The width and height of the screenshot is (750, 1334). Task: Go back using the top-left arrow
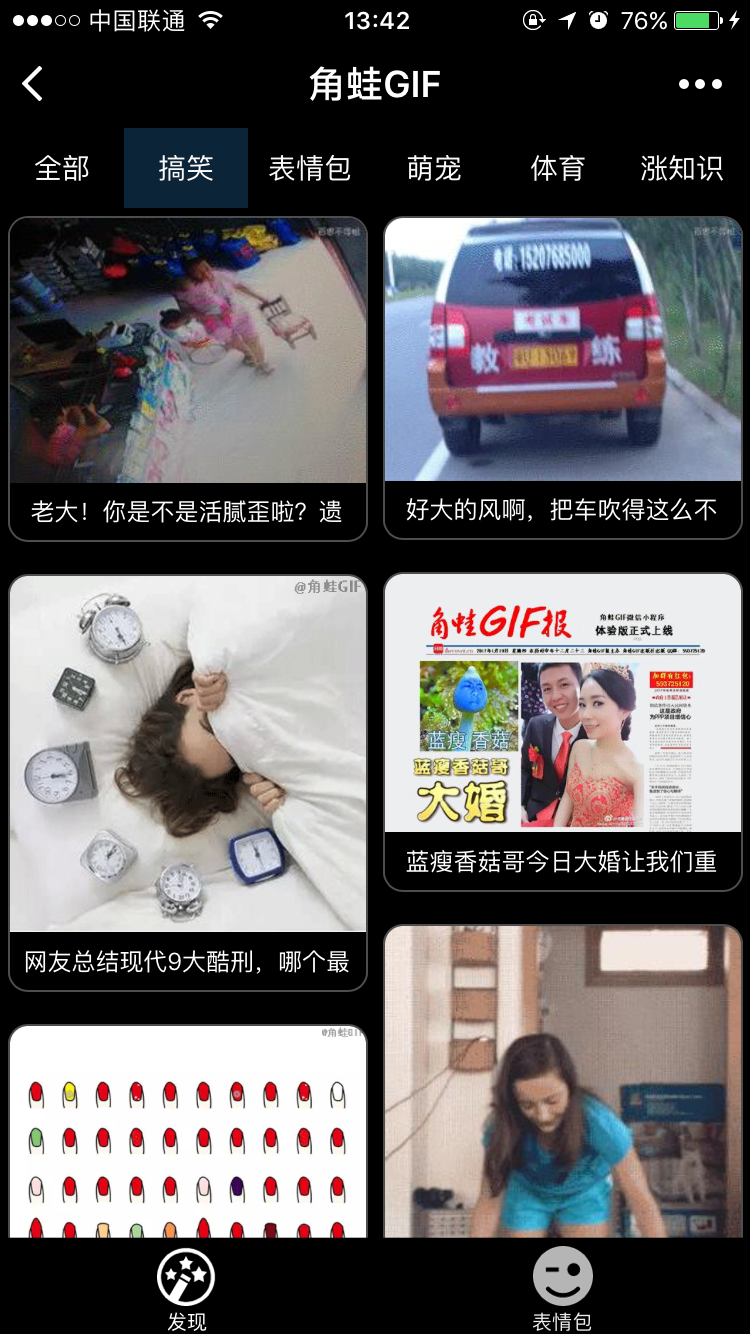pyautogui.click(x=33, y=84)
